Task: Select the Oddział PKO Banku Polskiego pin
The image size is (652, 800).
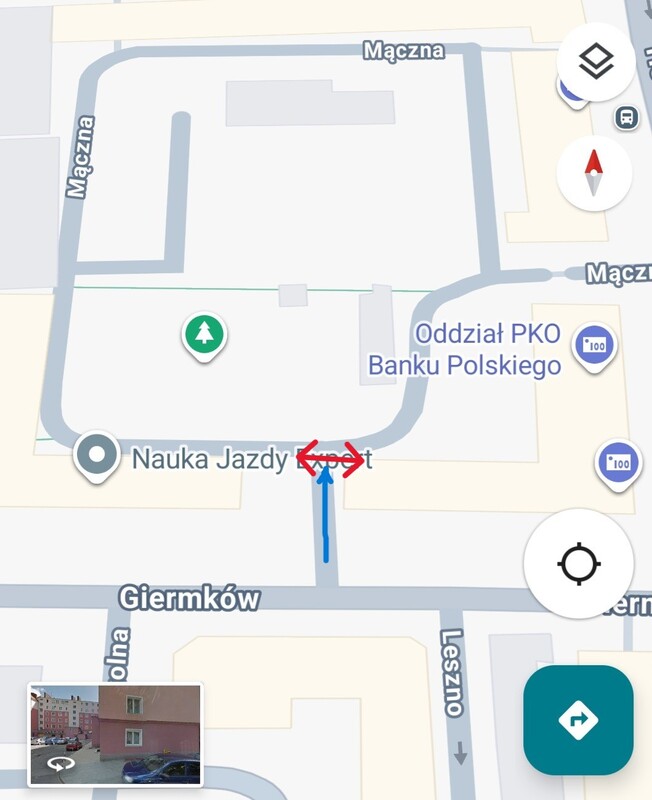Action: (x=595, y=346)
